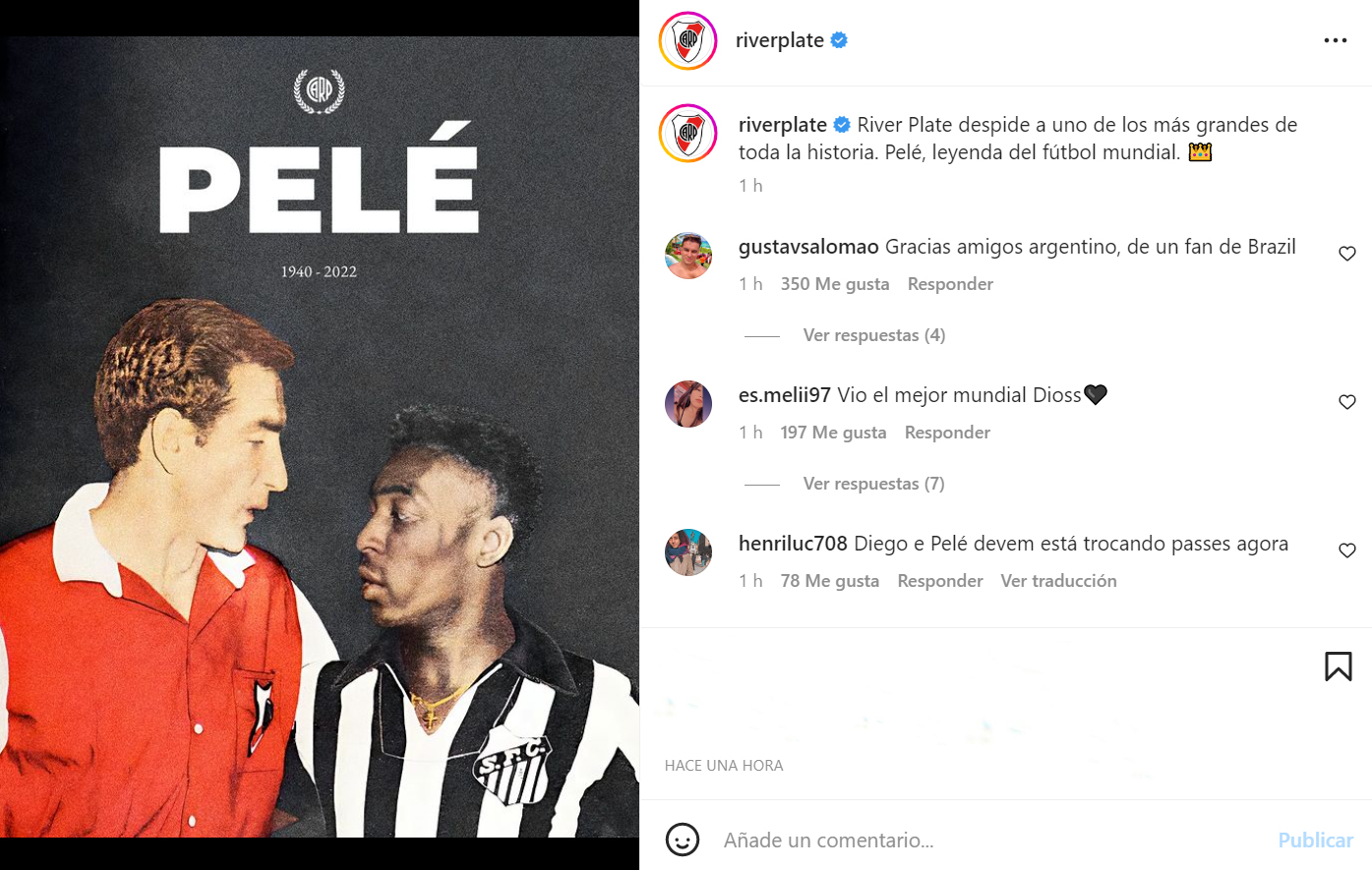Expand the 7 replies under es.melii97's comment
1372x870 pixels.
point(873,484)
